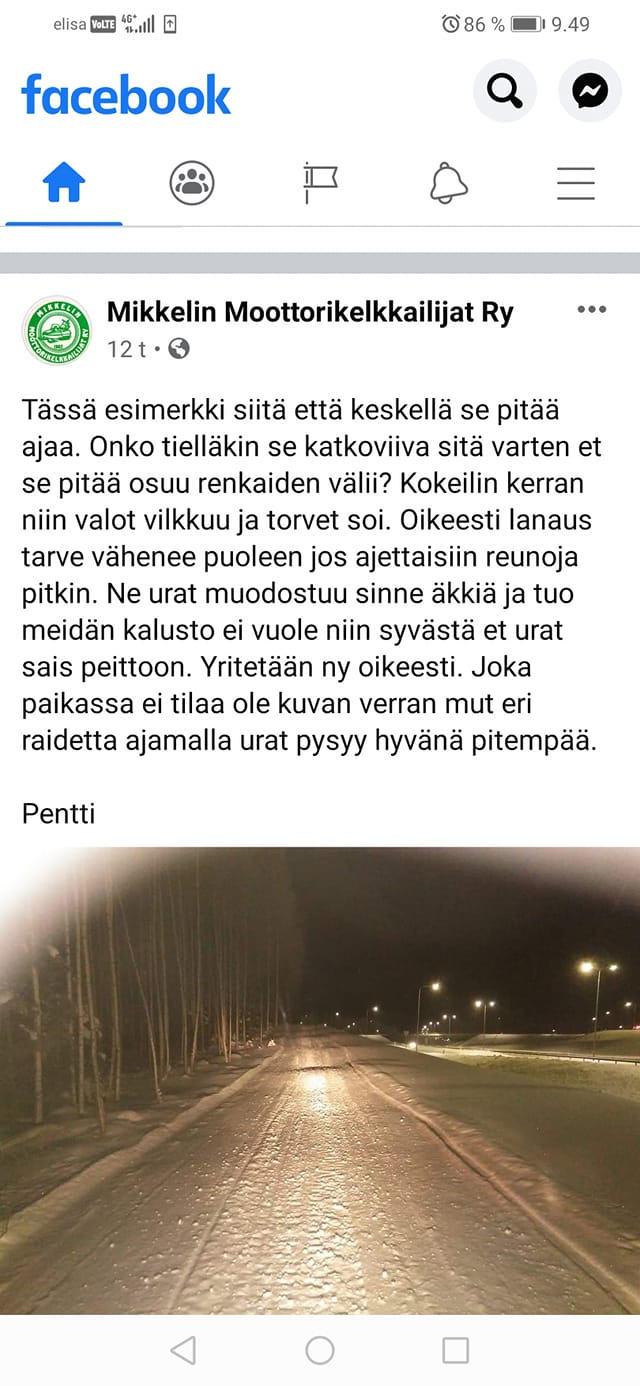This screenshot has height=1386, width=640.
Task: Open Messenger chats
Action: [590, 92]
